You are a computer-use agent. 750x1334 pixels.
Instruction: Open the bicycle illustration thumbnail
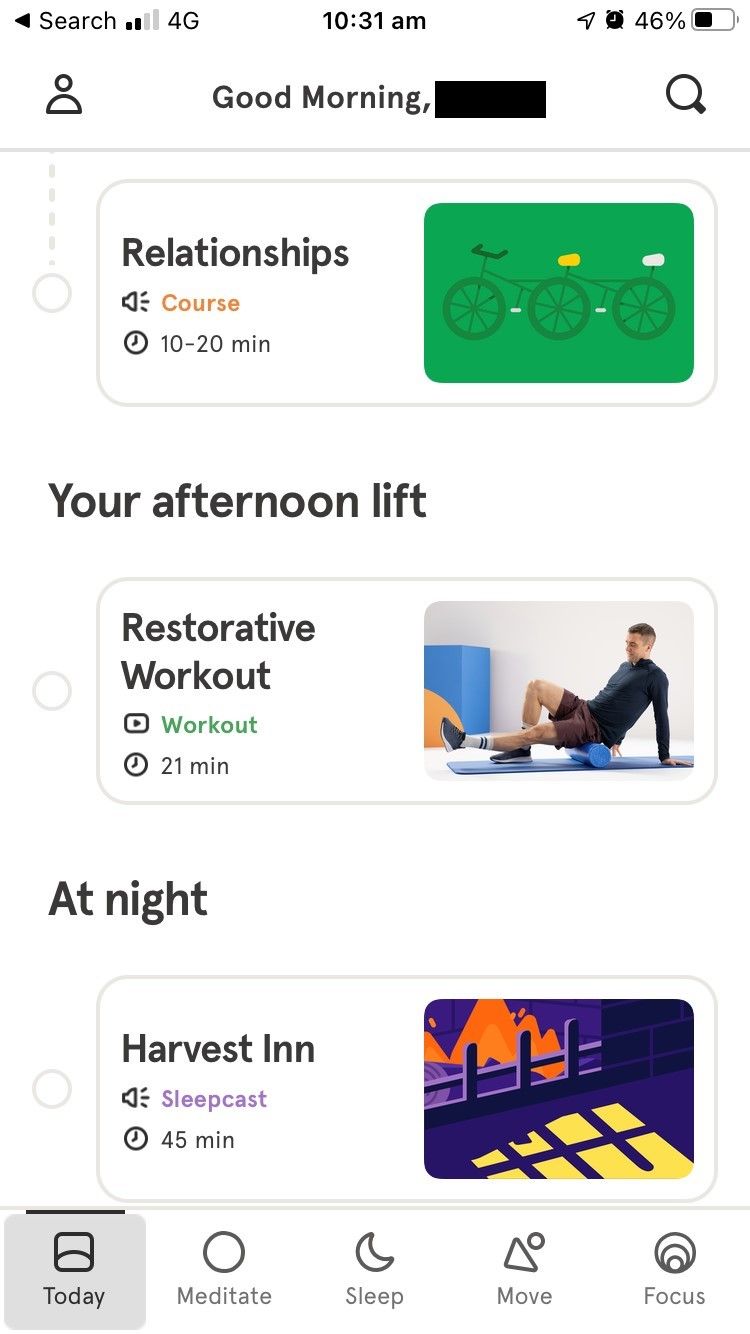coord(559,292)
